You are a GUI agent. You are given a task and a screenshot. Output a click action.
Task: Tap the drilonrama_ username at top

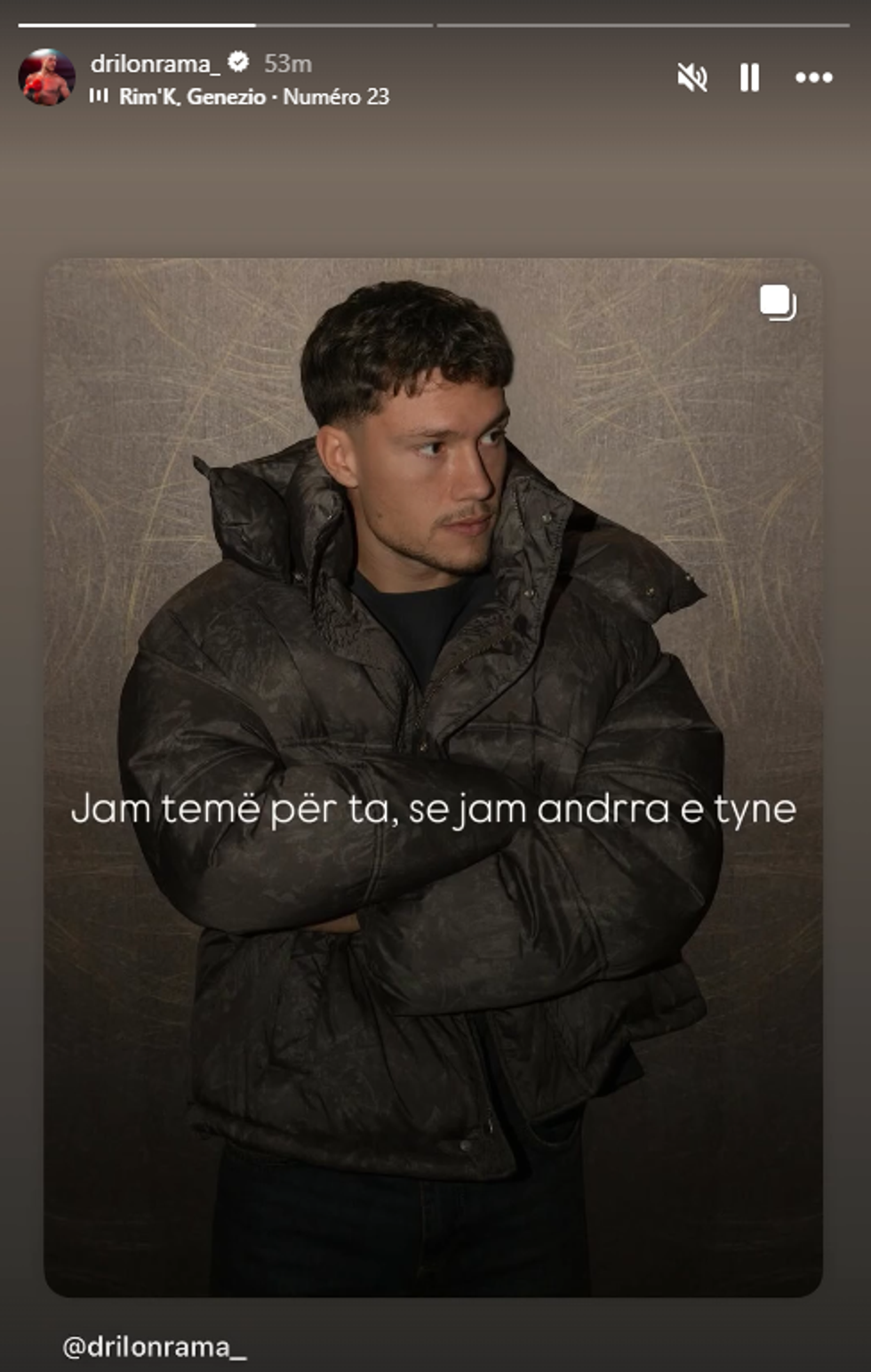[x=155, y=63]
